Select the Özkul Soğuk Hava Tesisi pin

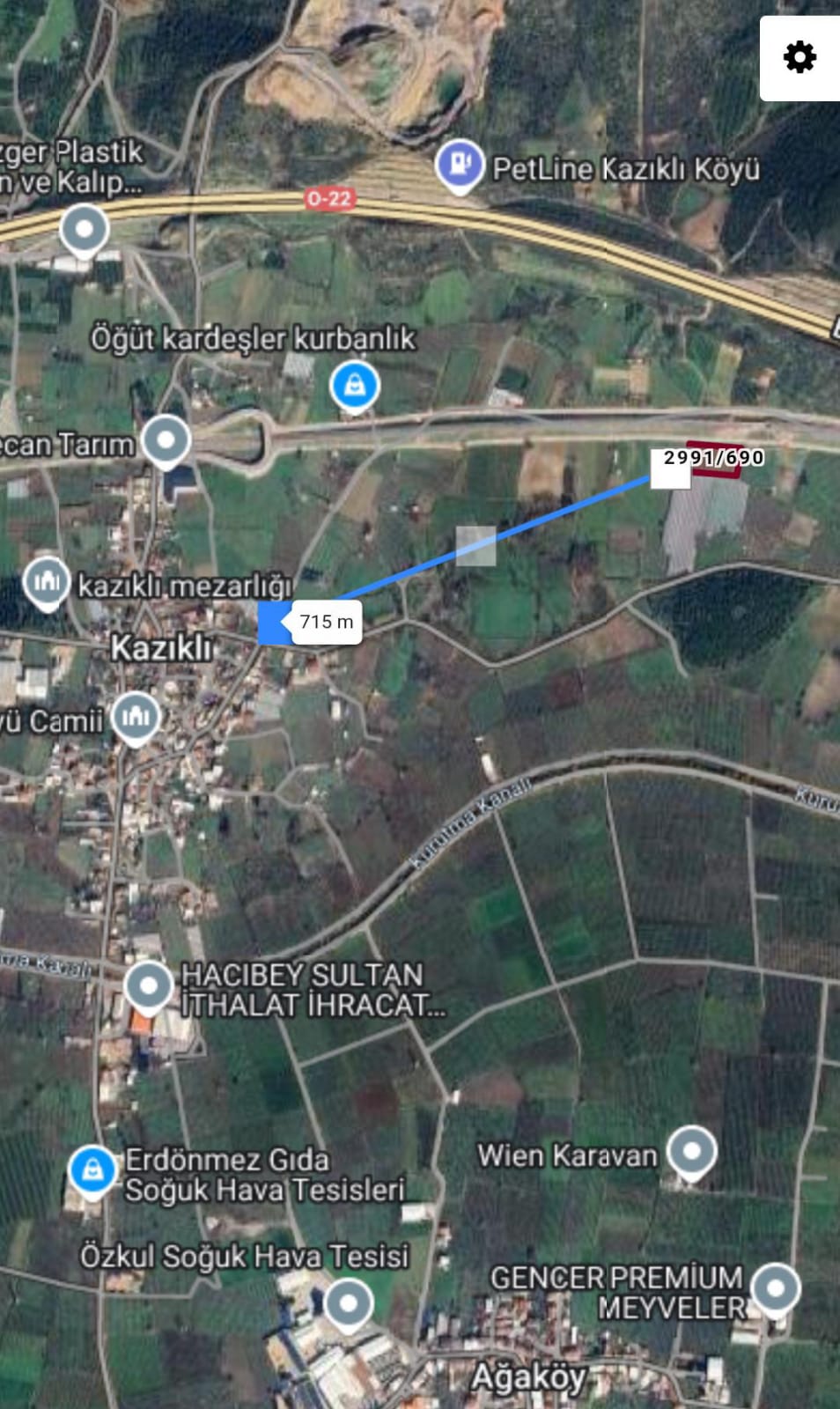pos(349,1303)
